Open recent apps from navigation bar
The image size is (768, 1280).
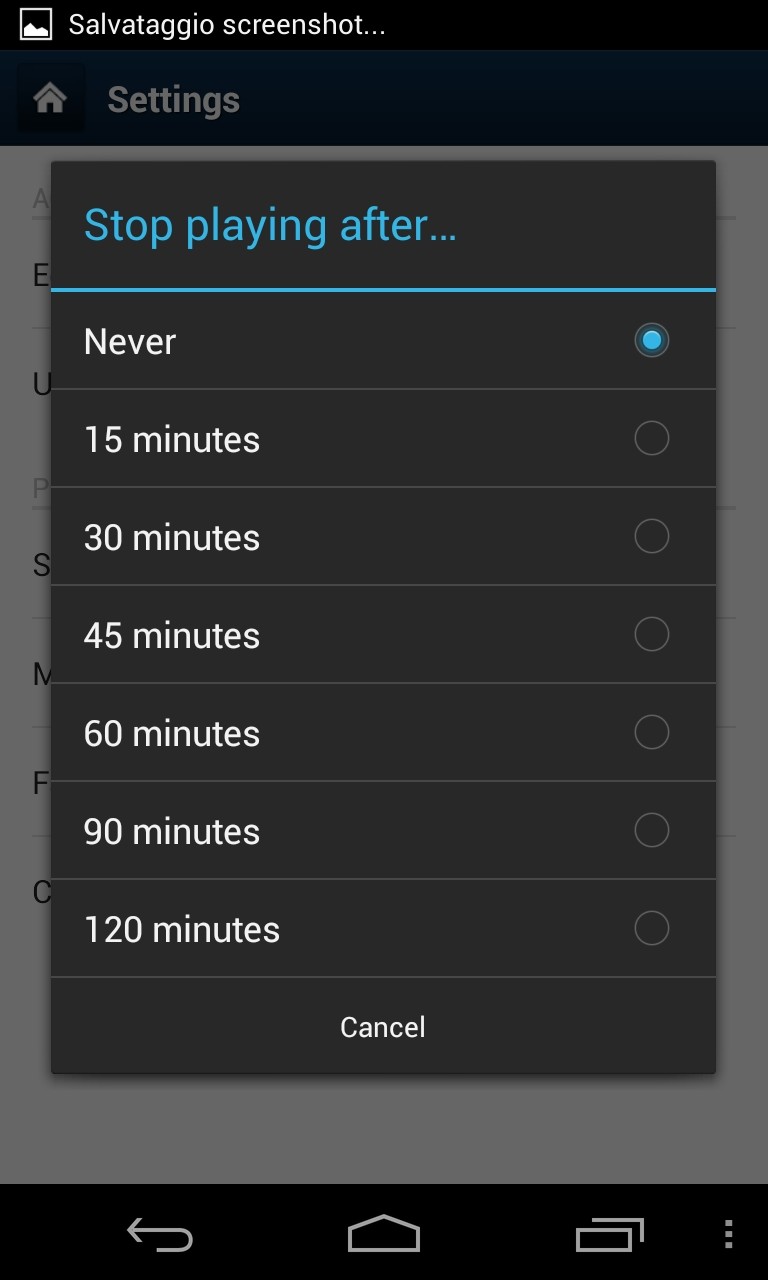click(x=609, y=1234)
